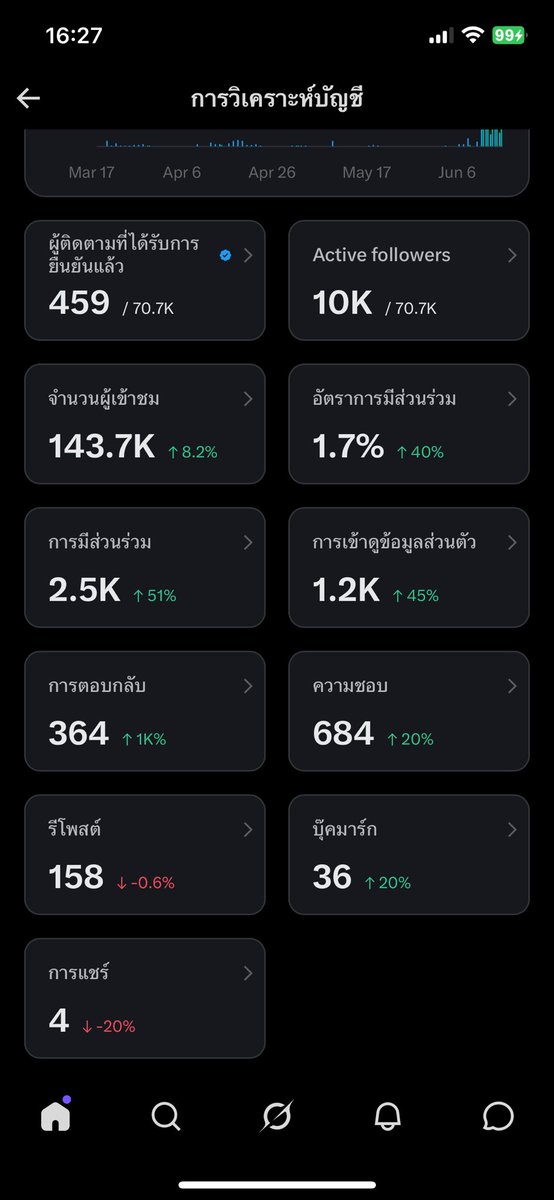Open the การตอบกลับ card
The image size is (554, 1200).
point(145,711)
